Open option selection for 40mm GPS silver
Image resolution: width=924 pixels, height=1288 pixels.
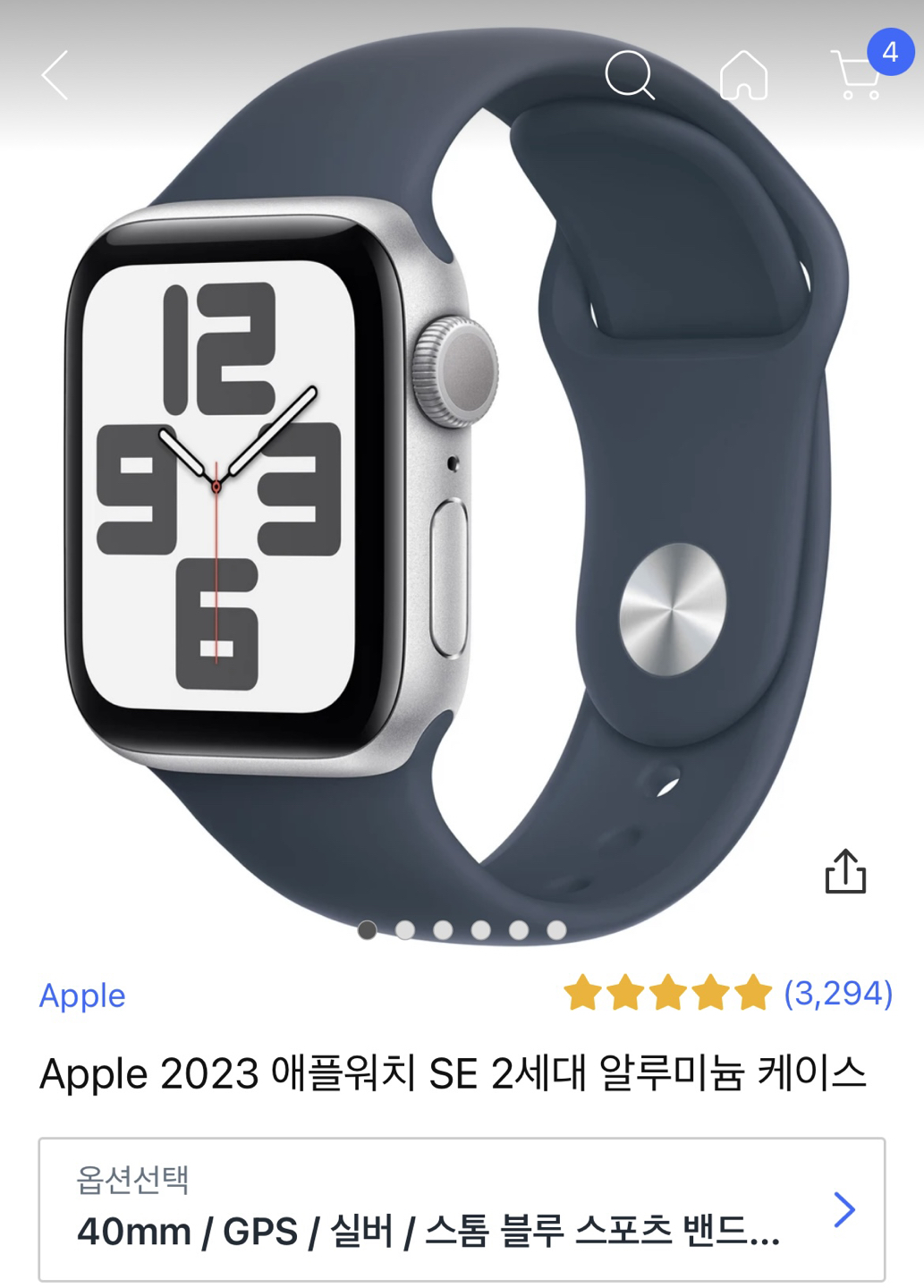coord(462,1209)
